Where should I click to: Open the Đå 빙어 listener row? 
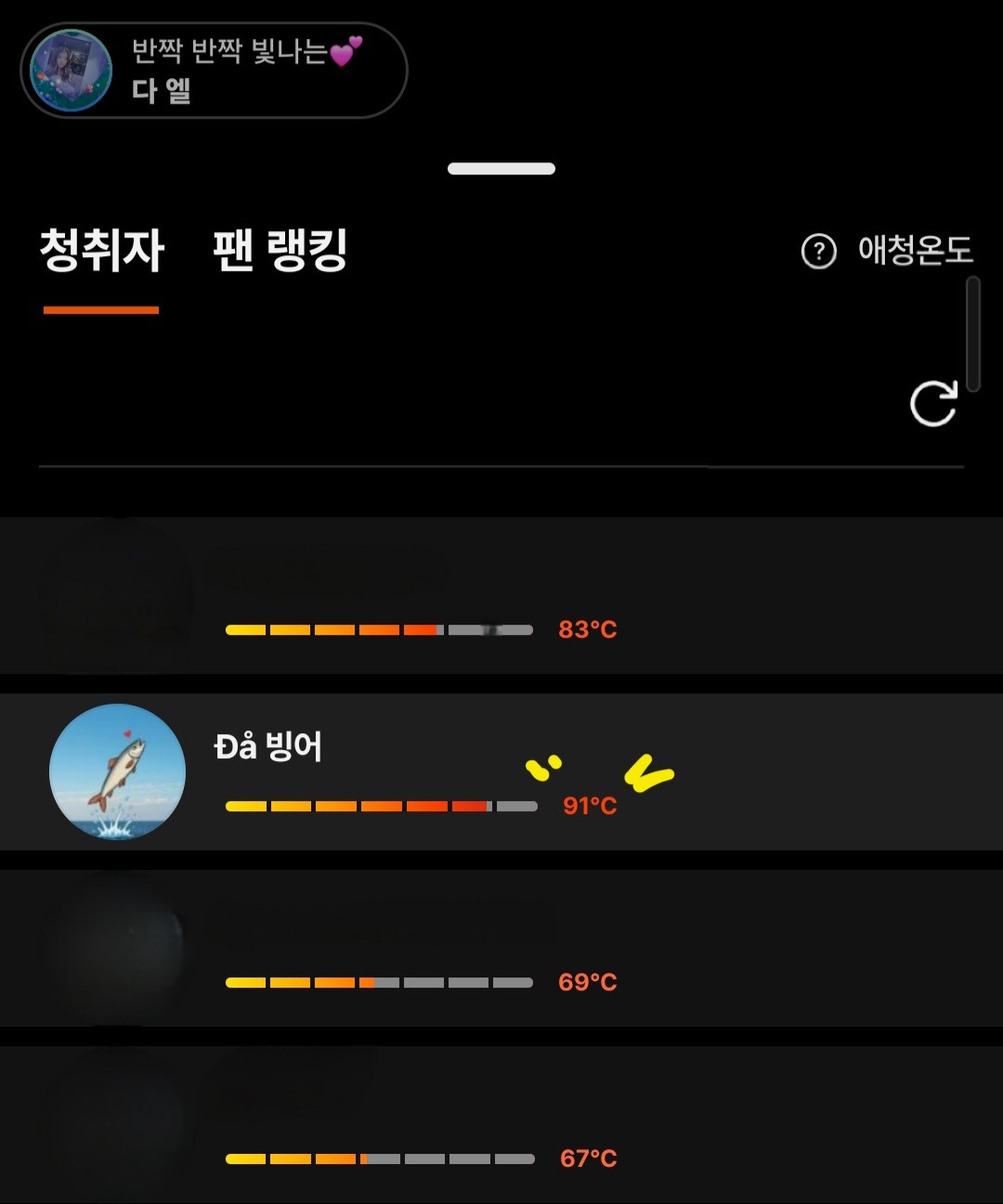501,771
